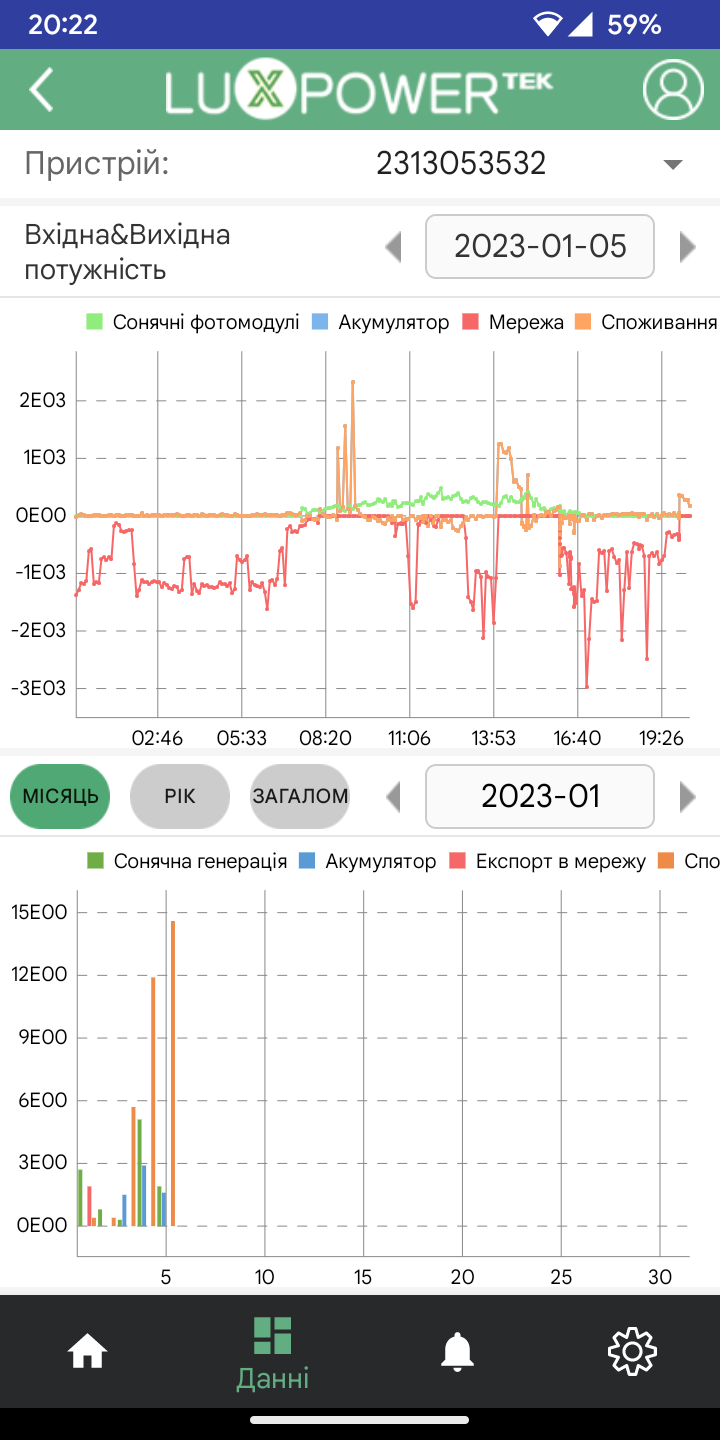Viewport: 720px width, 1440px height.
Task: Switch to the ЗАГАЛОМ period
Action: pyautogui.click(x=300, y=797)
